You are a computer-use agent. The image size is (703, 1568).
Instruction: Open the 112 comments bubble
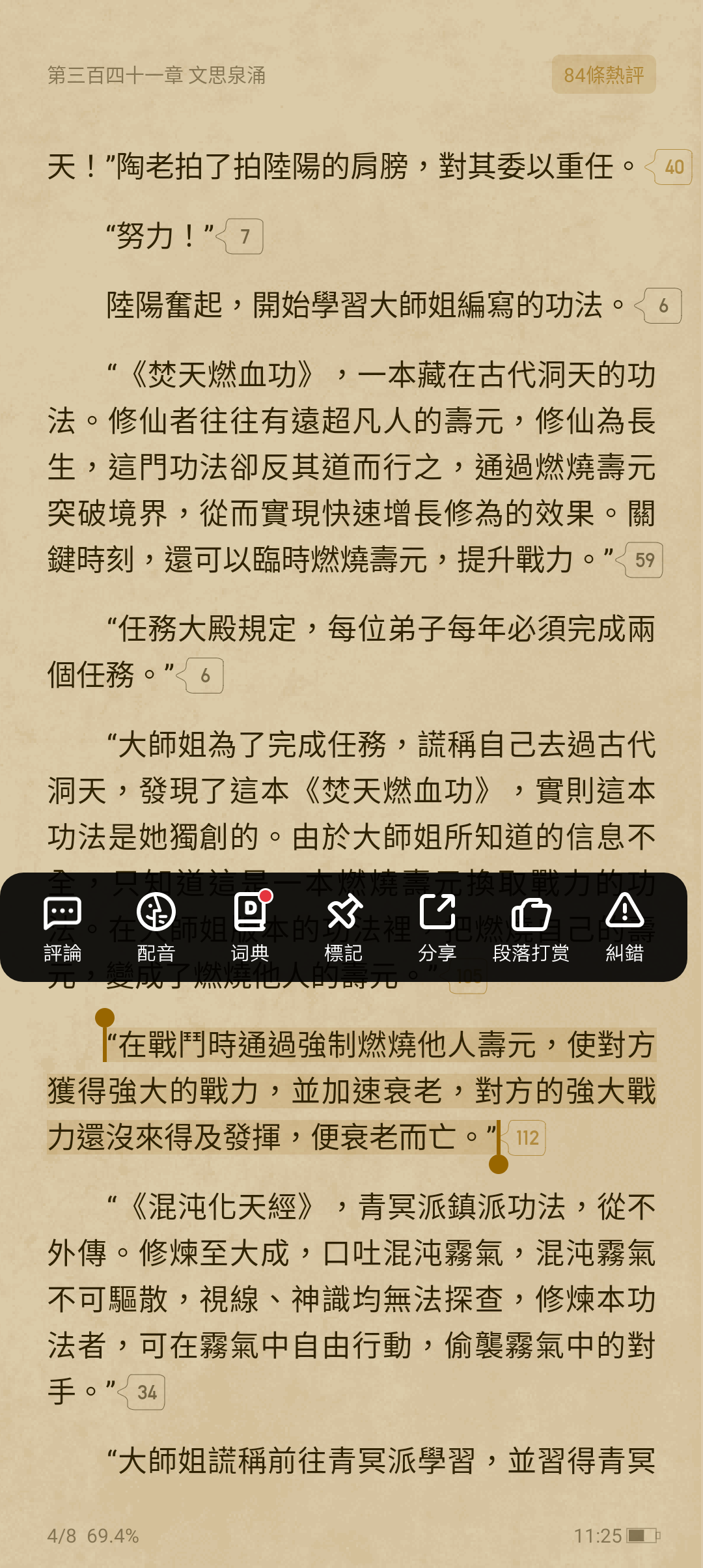(526, 1138)
